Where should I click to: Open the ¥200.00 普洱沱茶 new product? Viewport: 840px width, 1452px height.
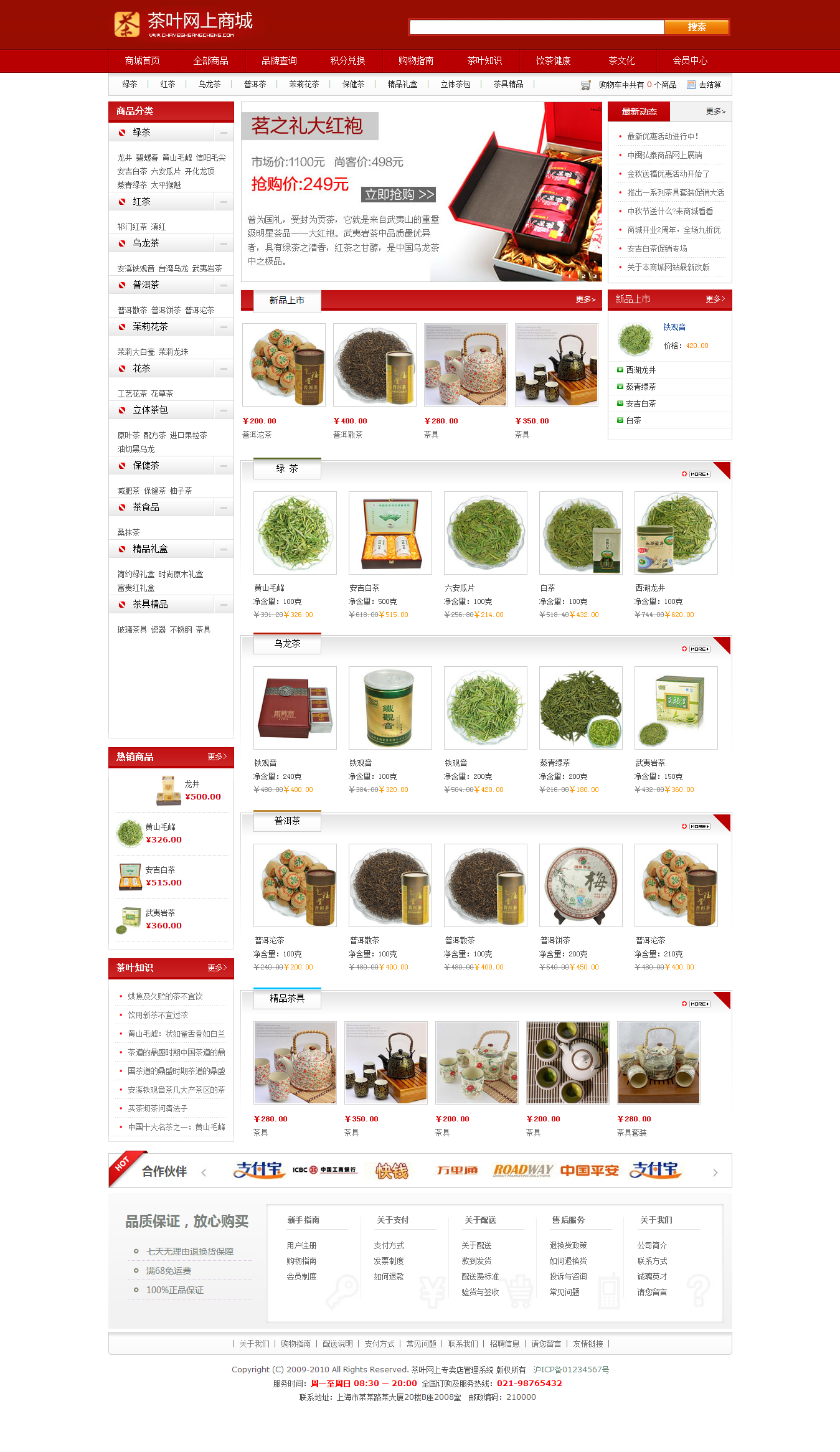click(x=283, y=365)
